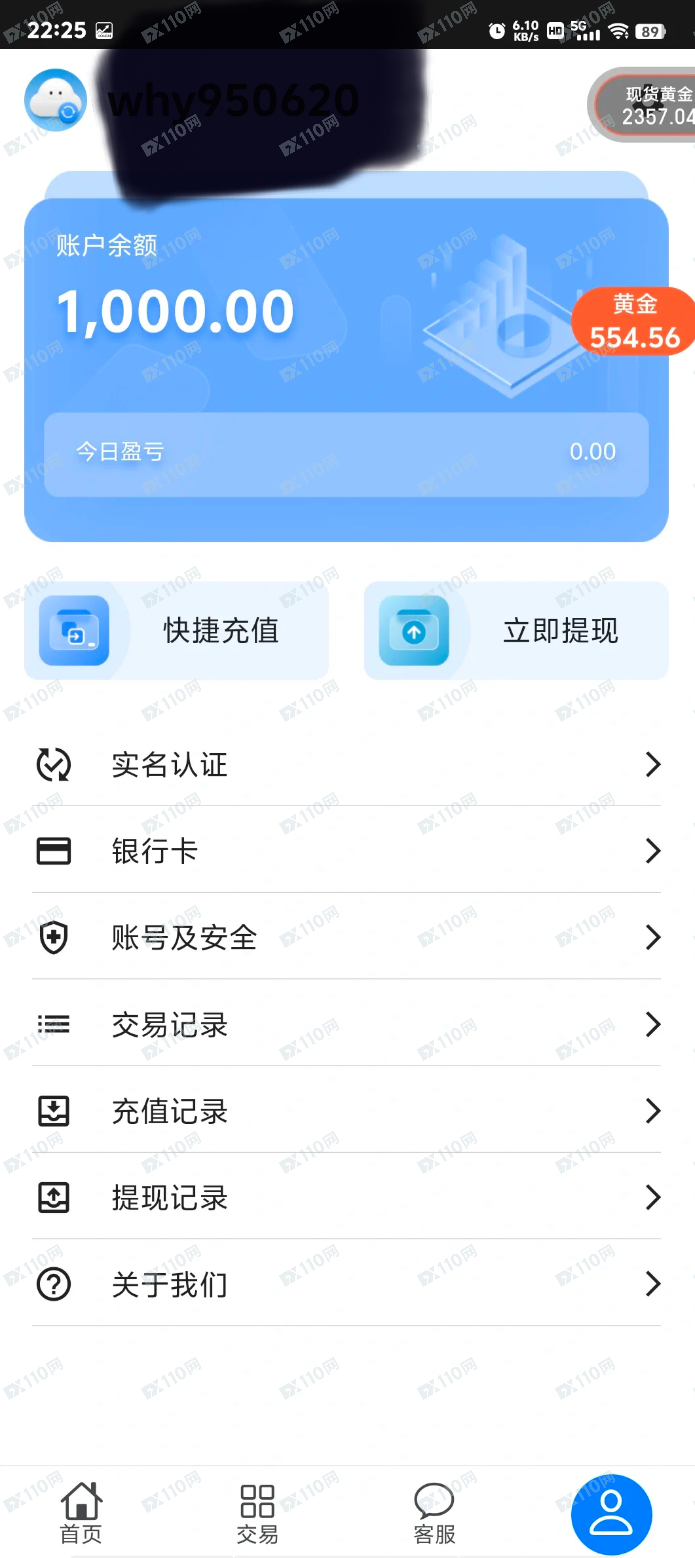695x1558 pixels.
Task: Open 快捷充值 quick deposit
Action: coord(176,631)
